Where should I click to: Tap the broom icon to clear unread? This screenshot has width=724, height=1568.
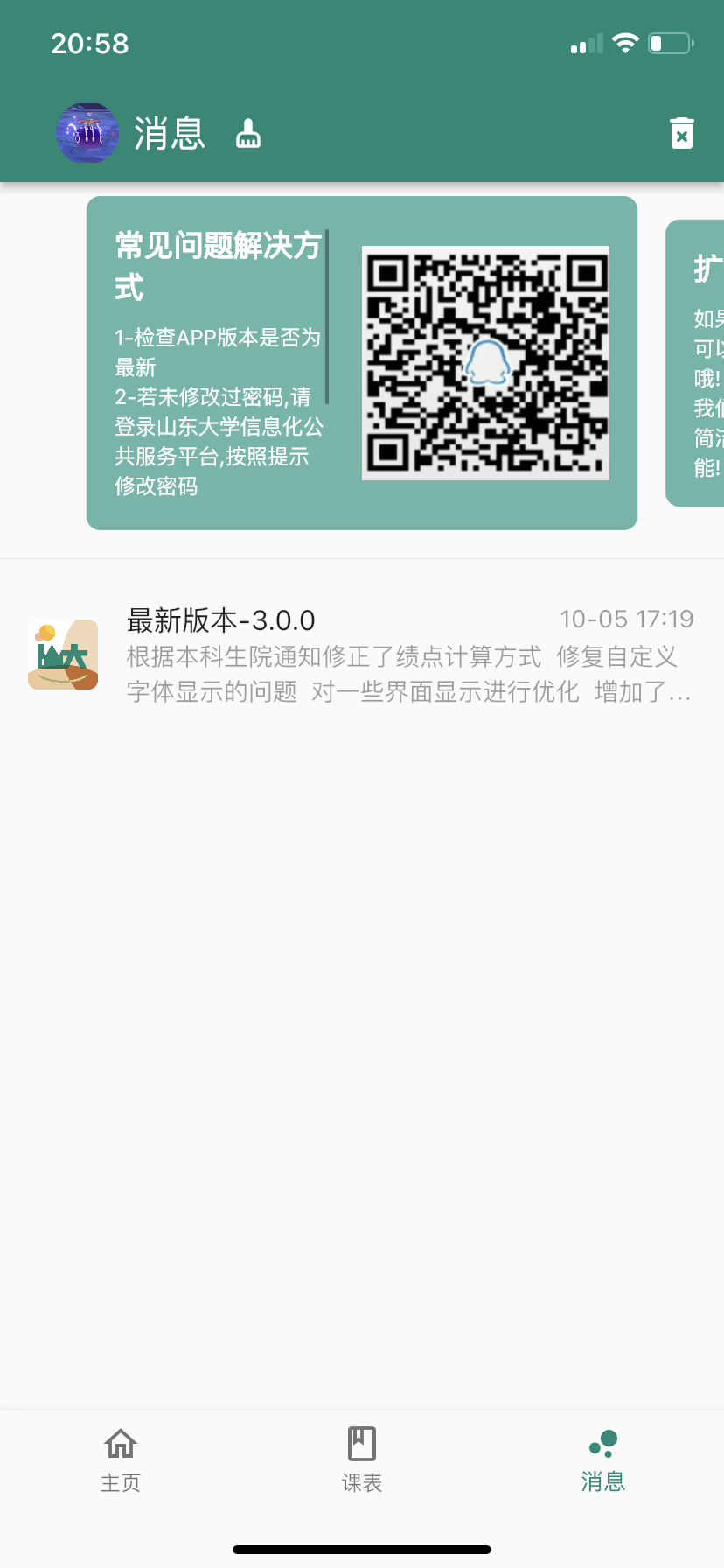[x=248, y=134]
